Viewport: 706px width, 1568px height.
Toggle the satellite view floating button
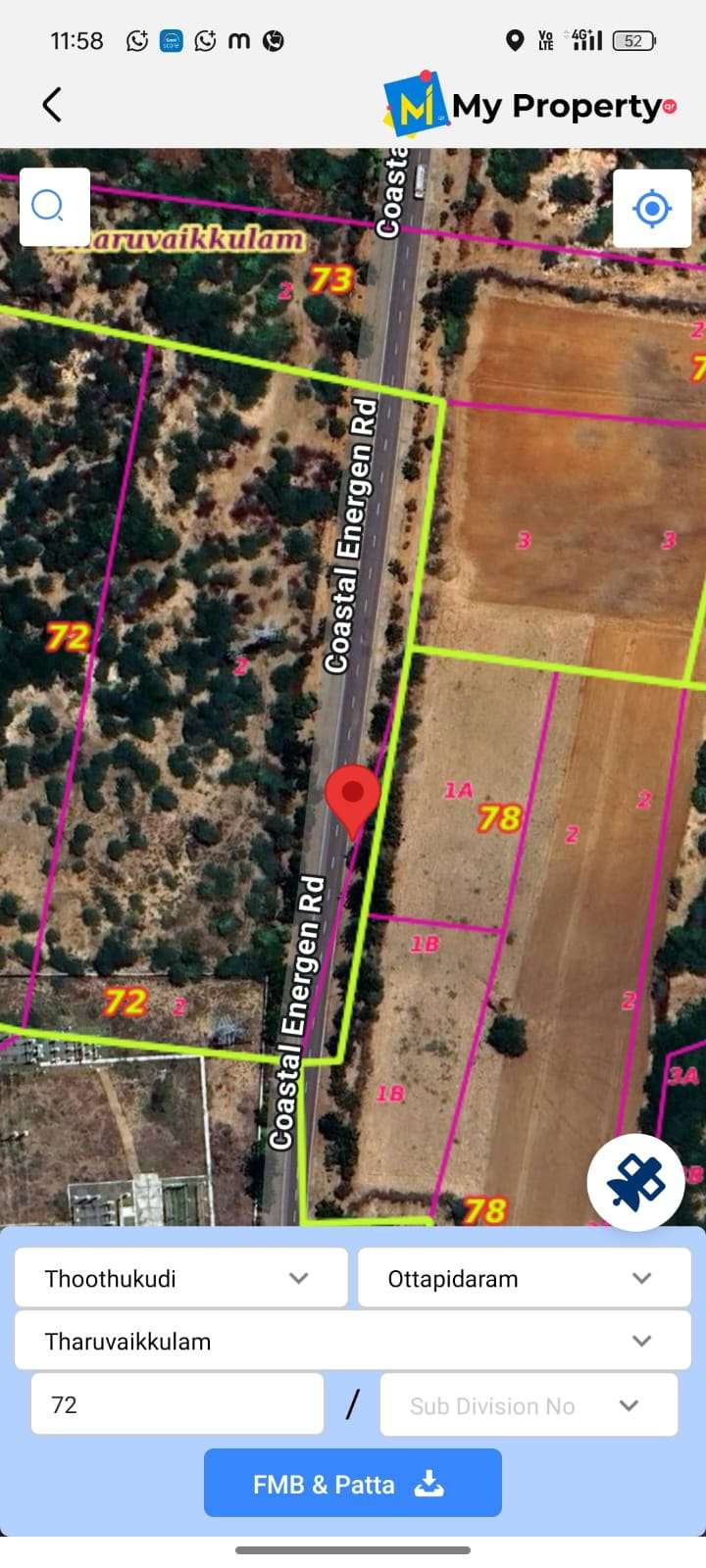pos(635,1182)
